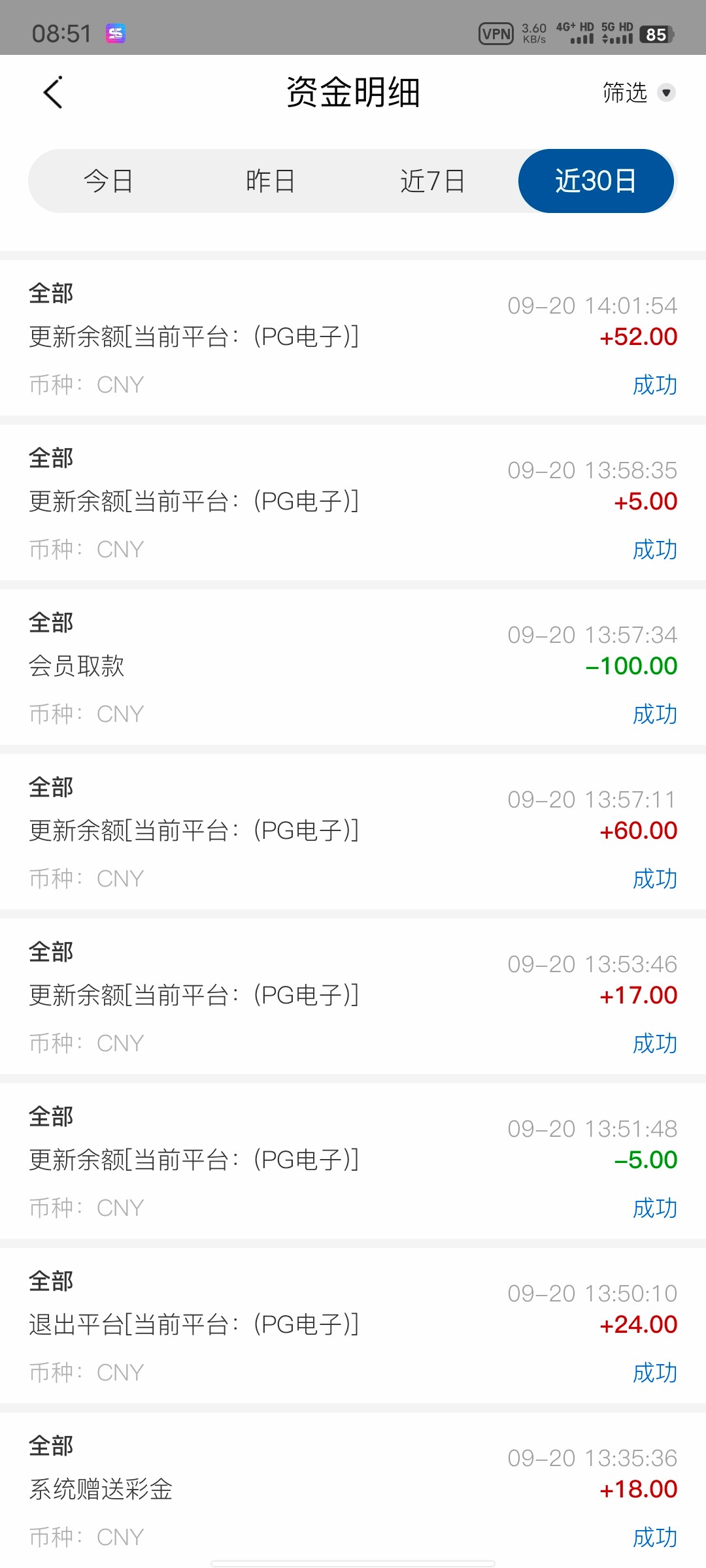This screenshot has height=1568, width=706.
Task: Select the 近30日 tab
Action: [596, 181]
